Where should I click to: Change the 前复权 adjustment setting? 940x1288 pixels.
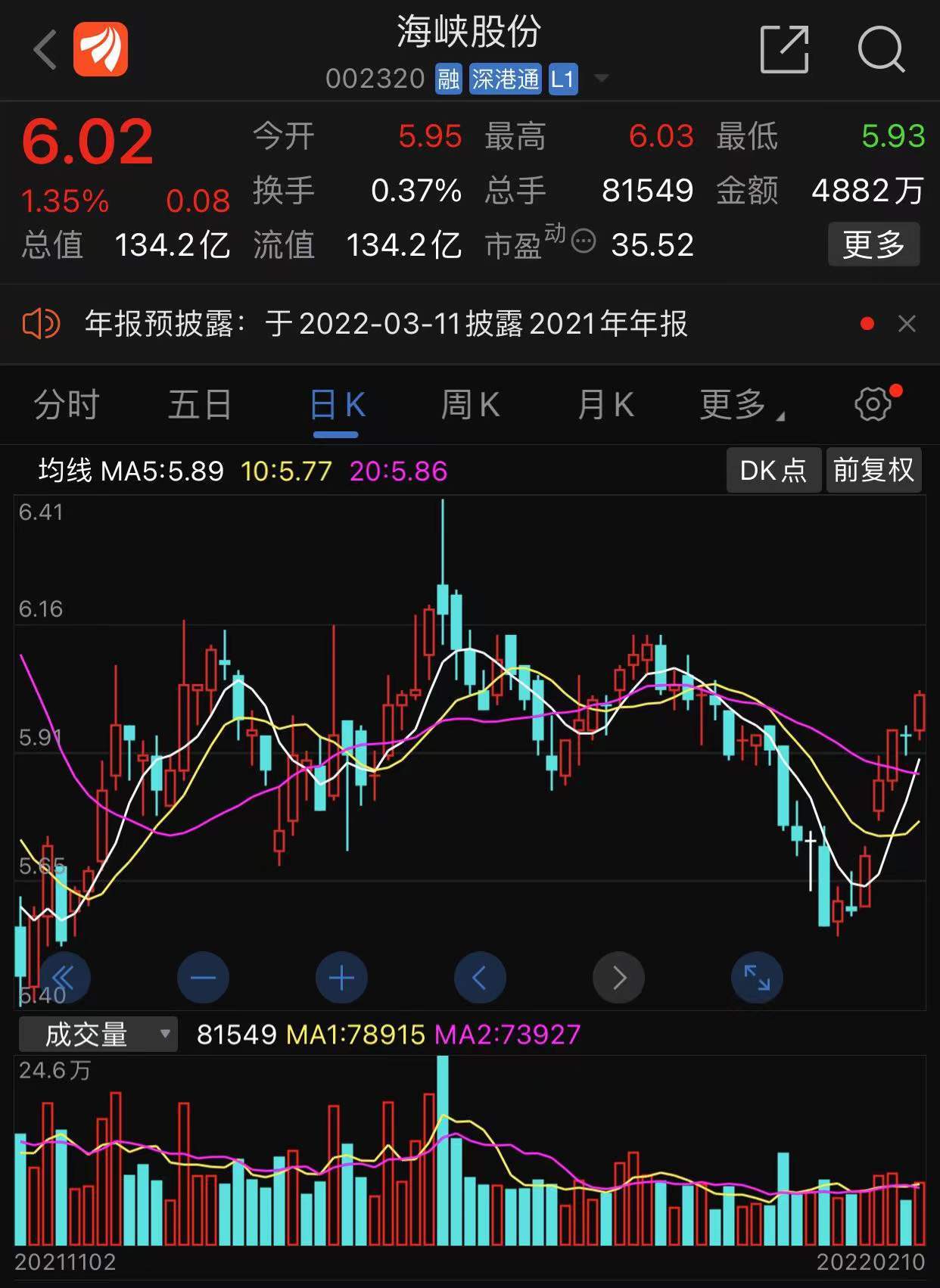point(873,471)
